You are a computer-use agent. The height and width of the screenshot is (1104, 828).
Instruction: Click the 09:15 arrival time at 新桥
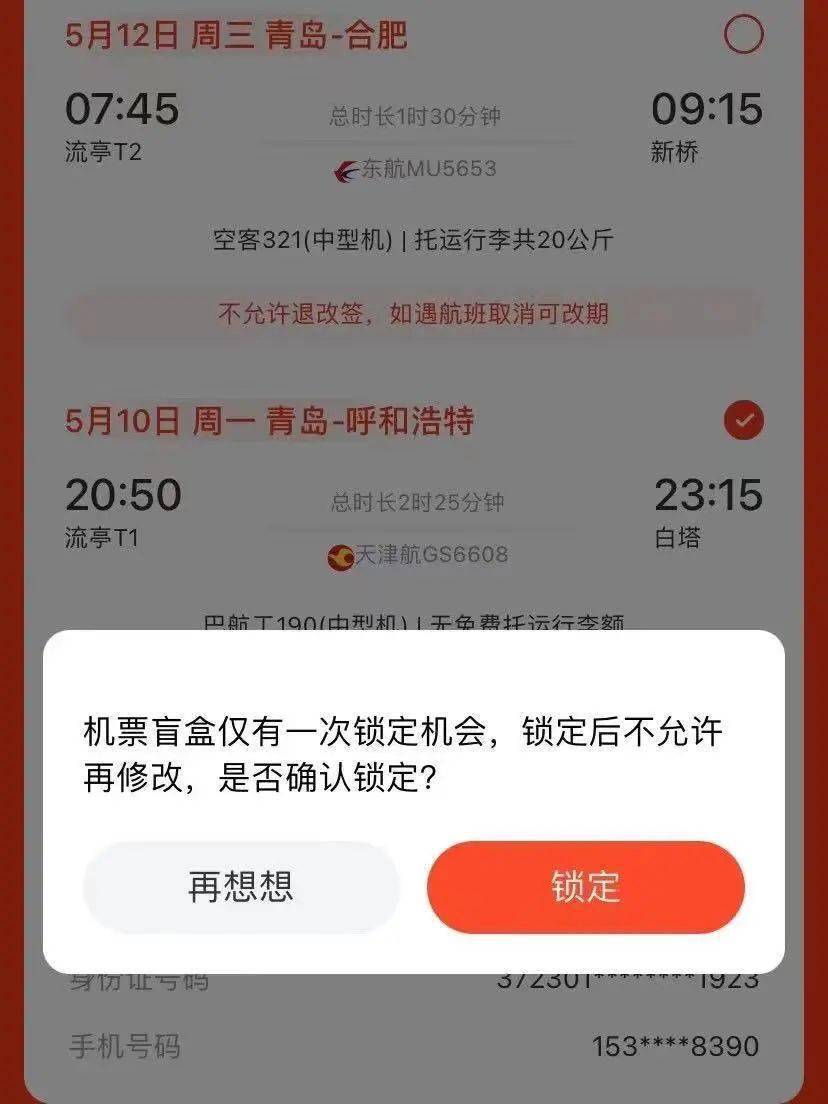tap(706, 108)
